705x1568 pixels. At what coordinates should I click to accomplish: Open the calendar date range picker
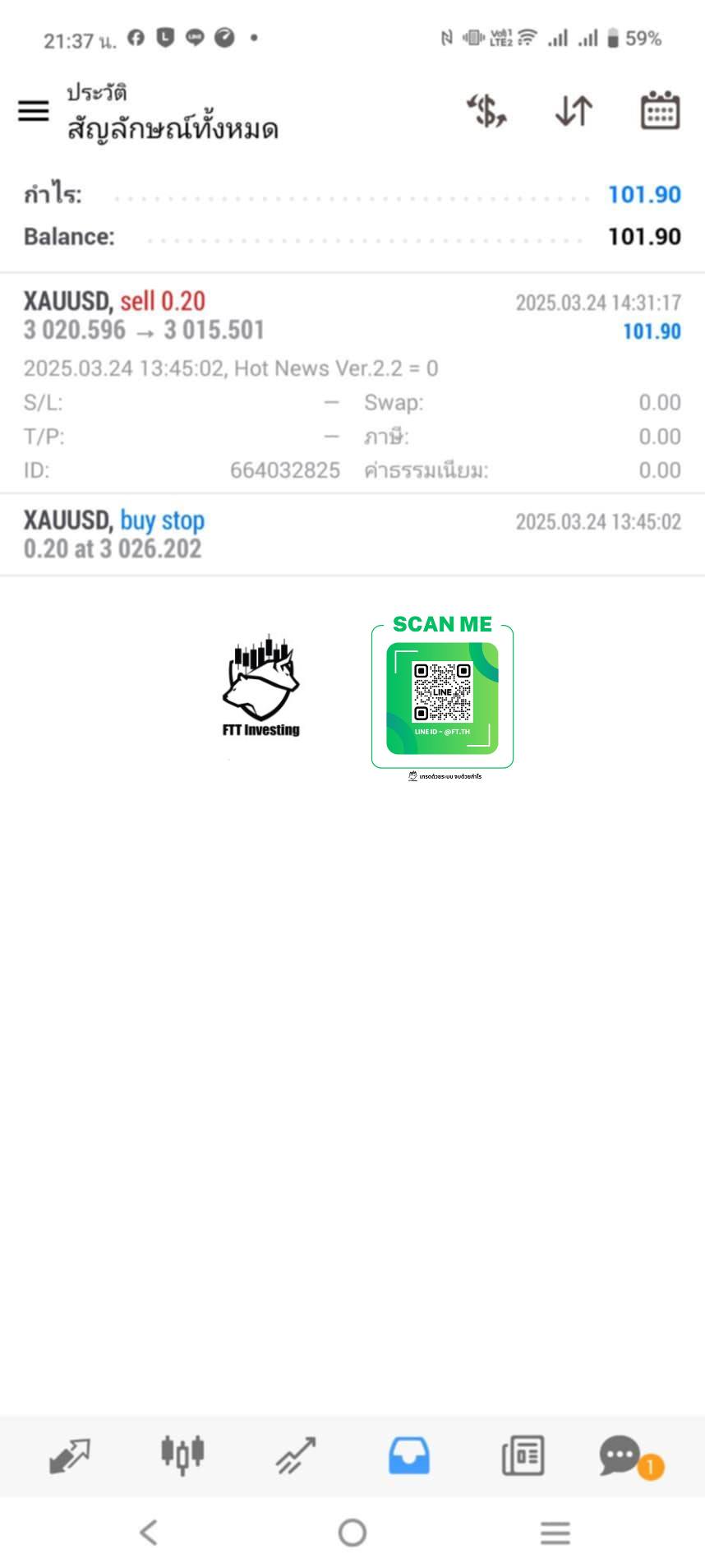[659, 110]
